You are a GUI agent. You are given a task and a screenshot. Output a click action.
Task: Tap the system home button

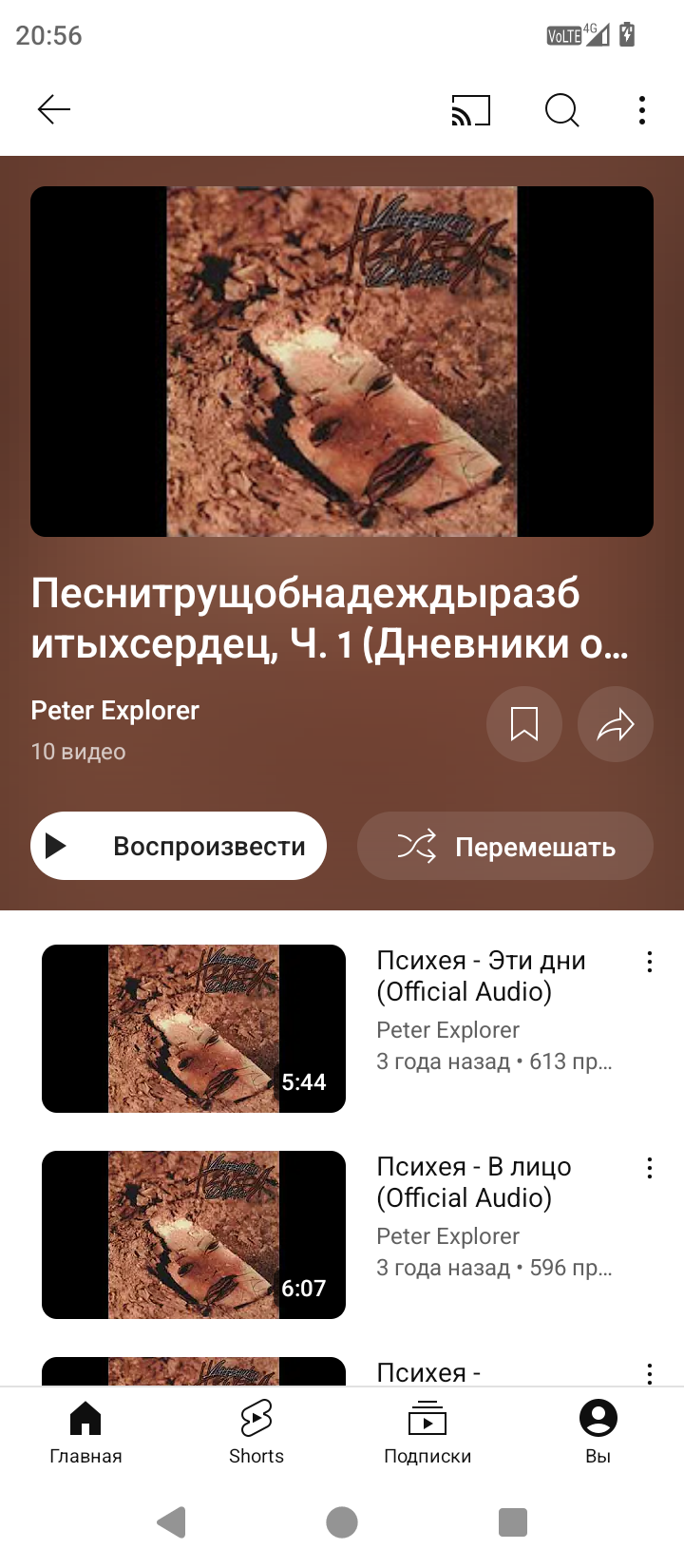[x=342, y=1522]
